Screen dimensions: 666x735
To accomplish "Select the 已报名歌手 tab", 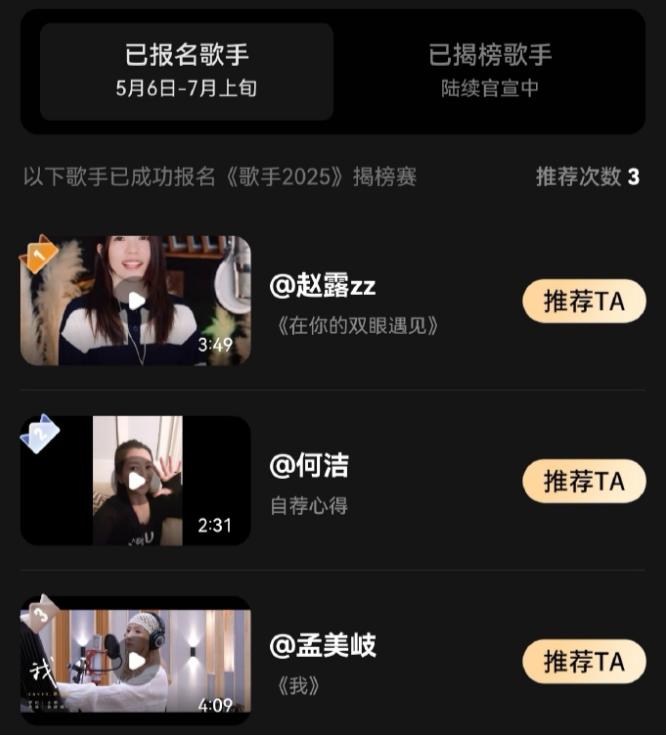I will click(x=186, y=70).
